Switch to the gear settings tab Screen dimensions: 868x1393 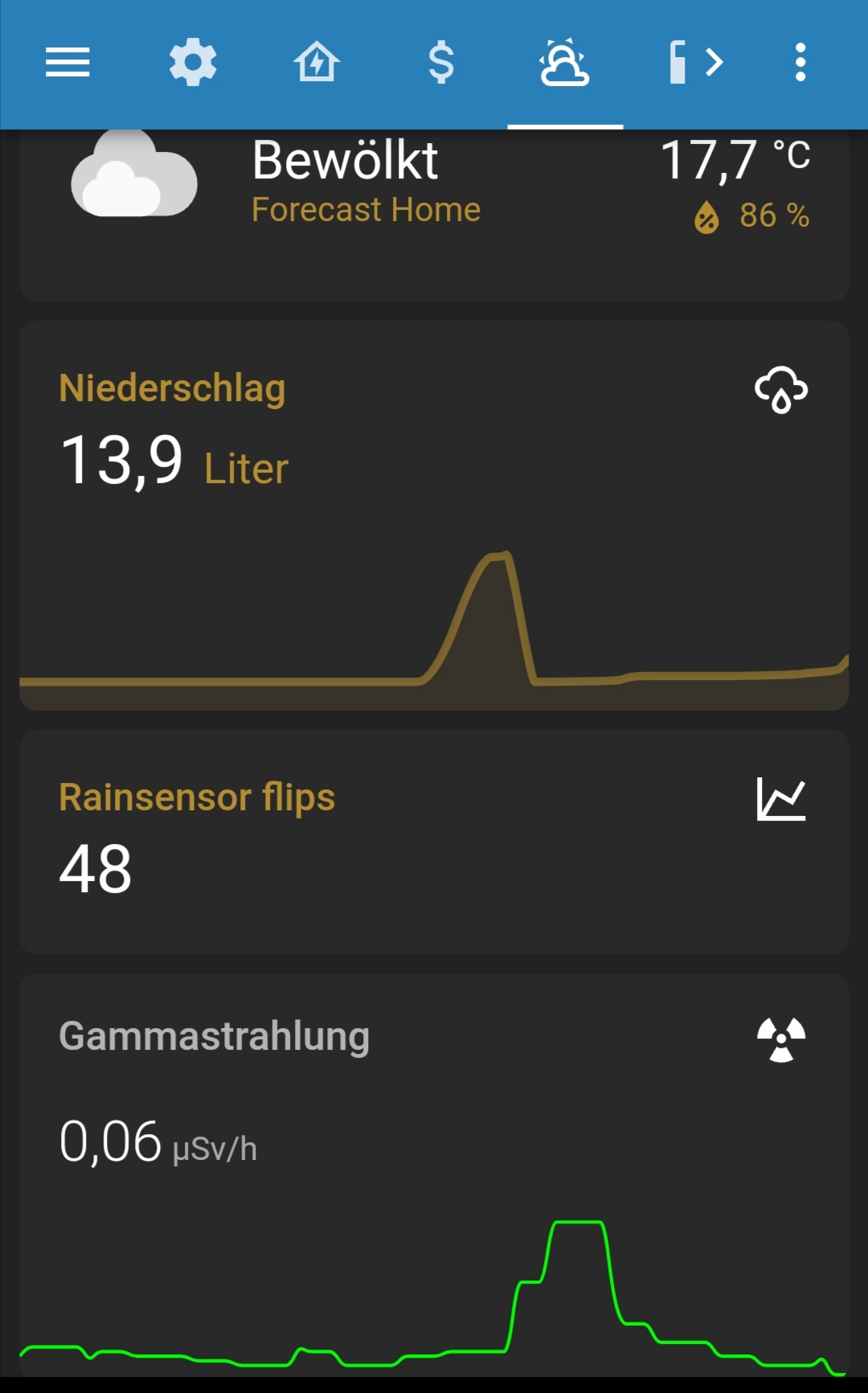[x=193, y=63]
